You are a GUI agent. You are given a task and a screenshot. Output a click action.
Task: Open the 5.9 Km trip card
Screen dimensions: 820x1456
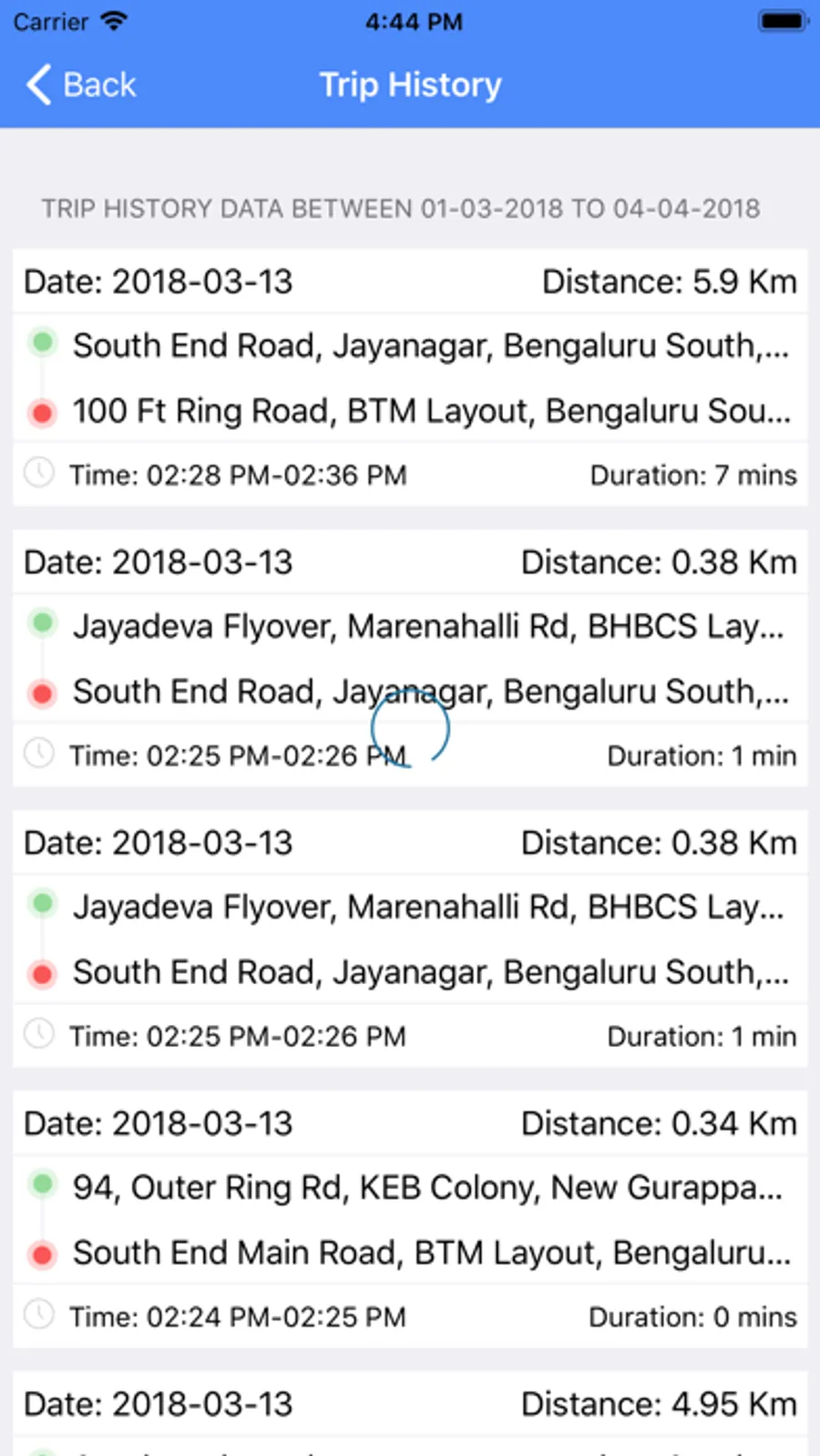(x=409, y=377)
